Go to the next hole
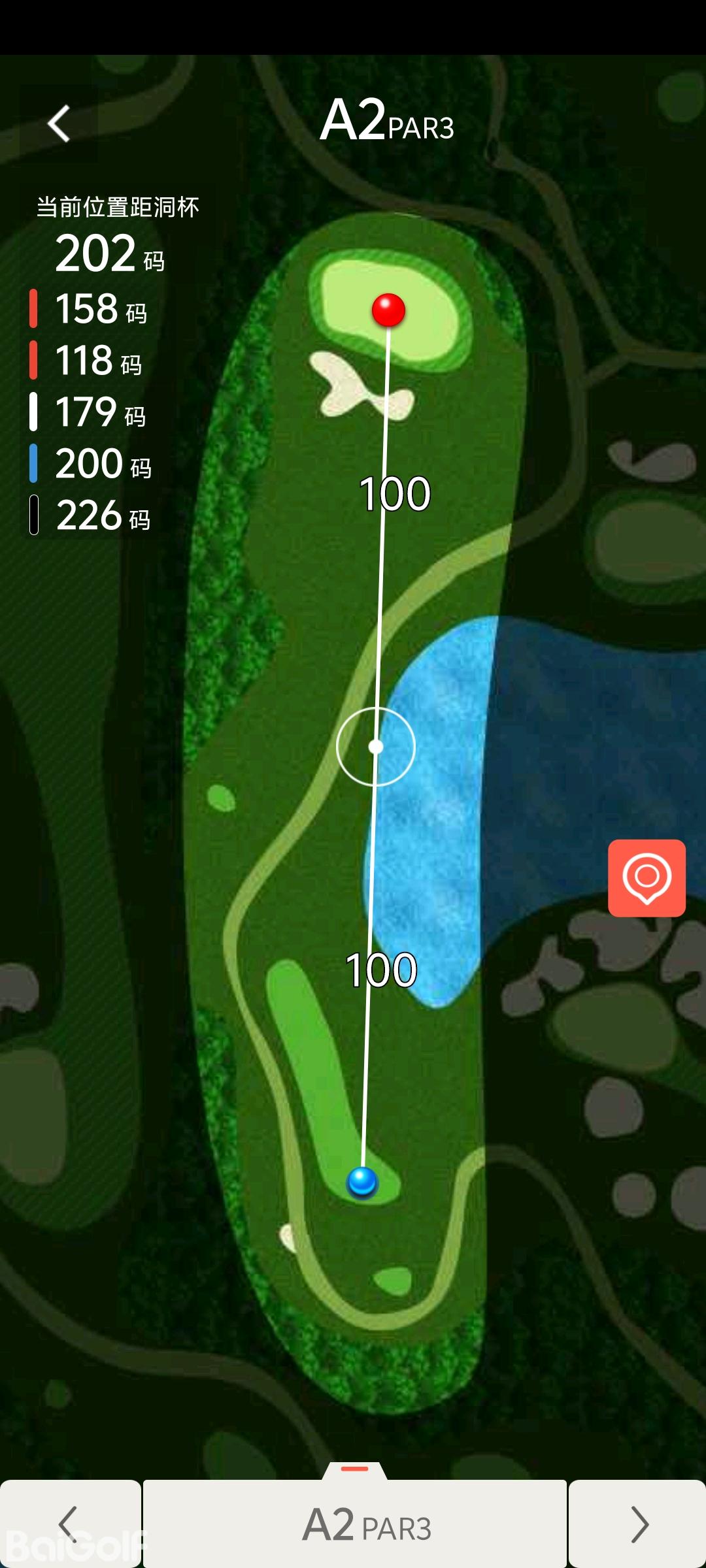Screen dimensions: 706x1568 pyautogui.click(x=637, y=1524)
